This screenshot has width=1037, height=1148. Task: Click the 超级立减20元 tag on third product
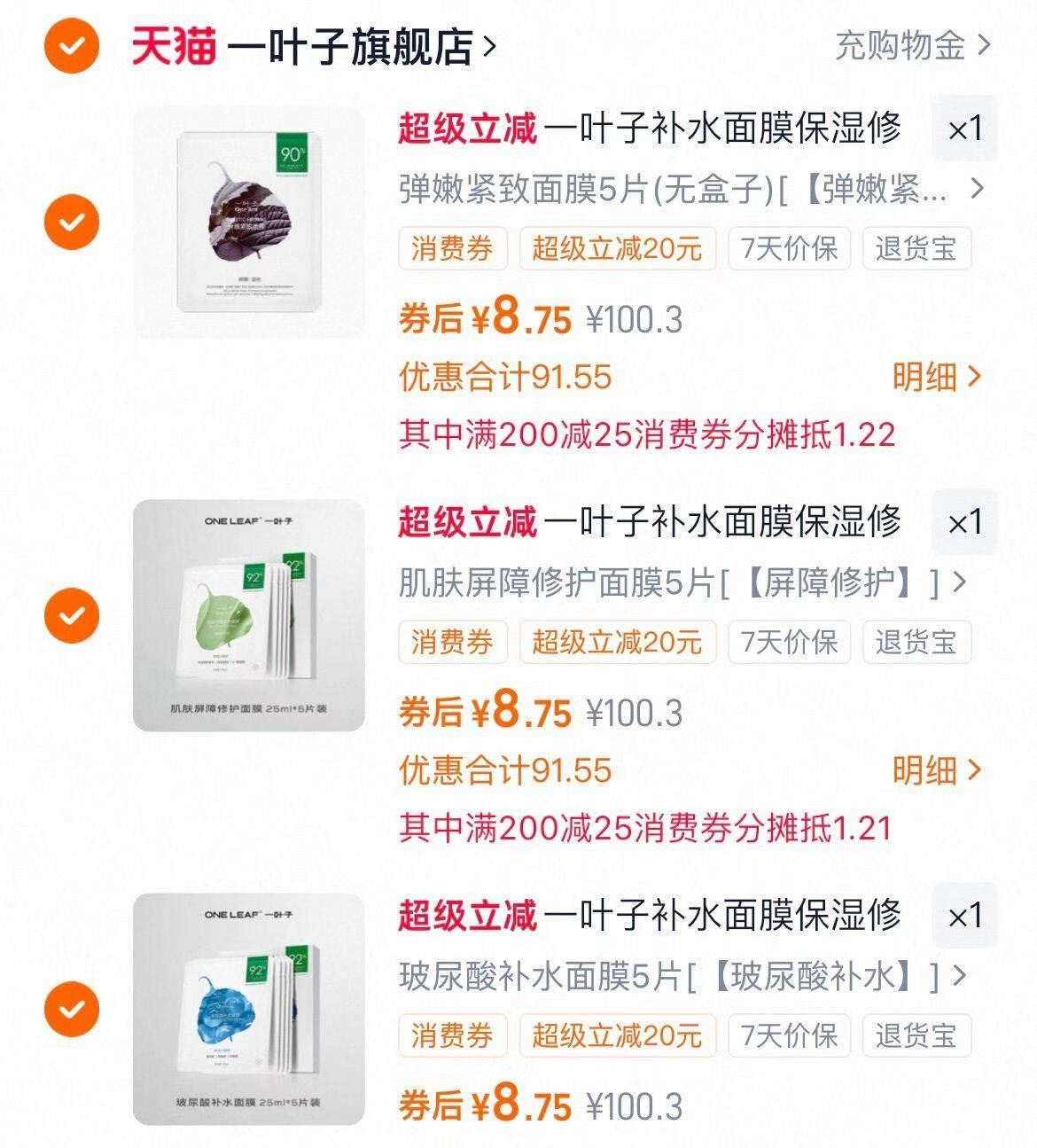618,1035
